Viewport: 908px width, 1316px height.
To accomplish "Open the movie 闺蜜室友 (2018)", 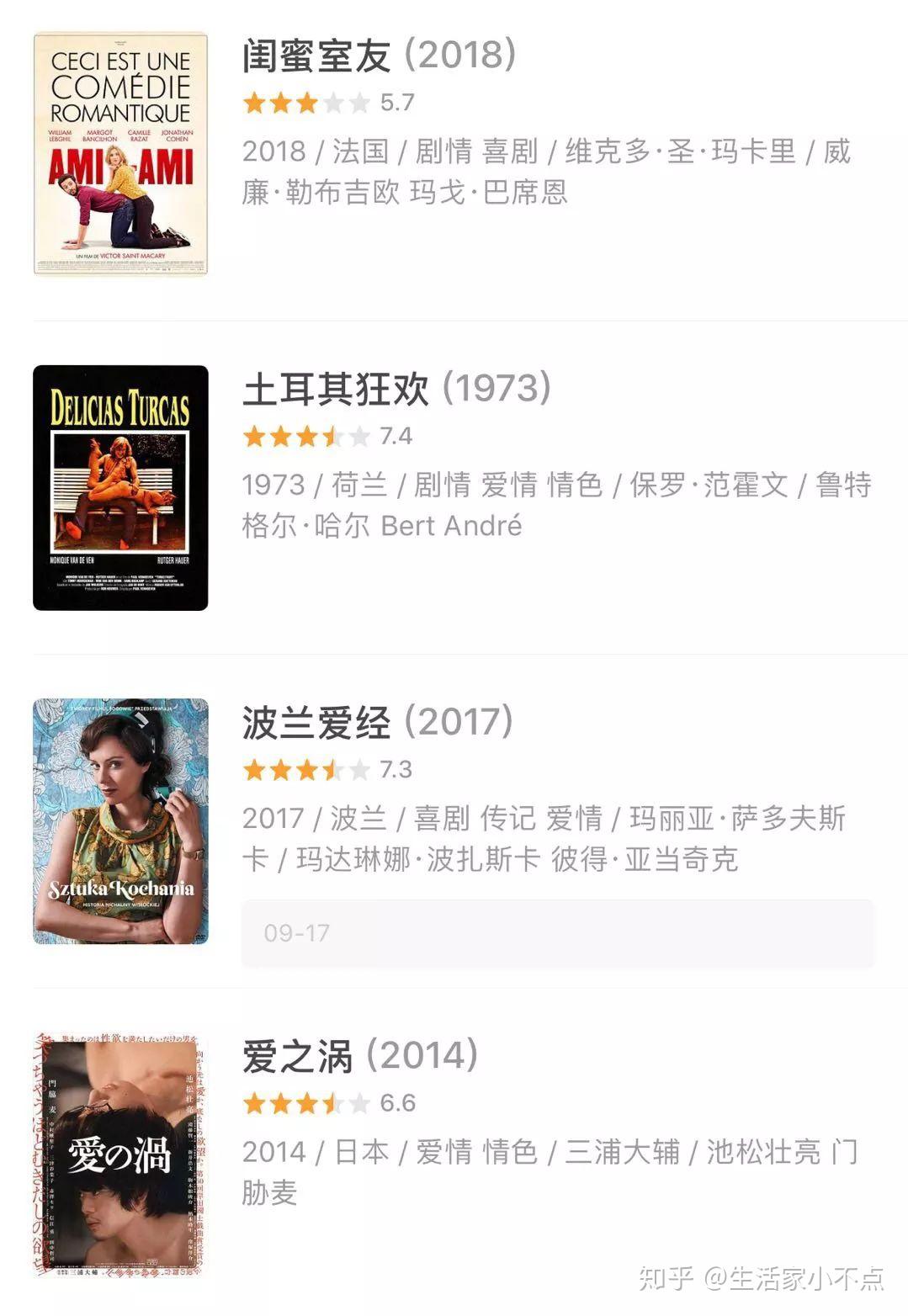I will [x=379, y=56].
